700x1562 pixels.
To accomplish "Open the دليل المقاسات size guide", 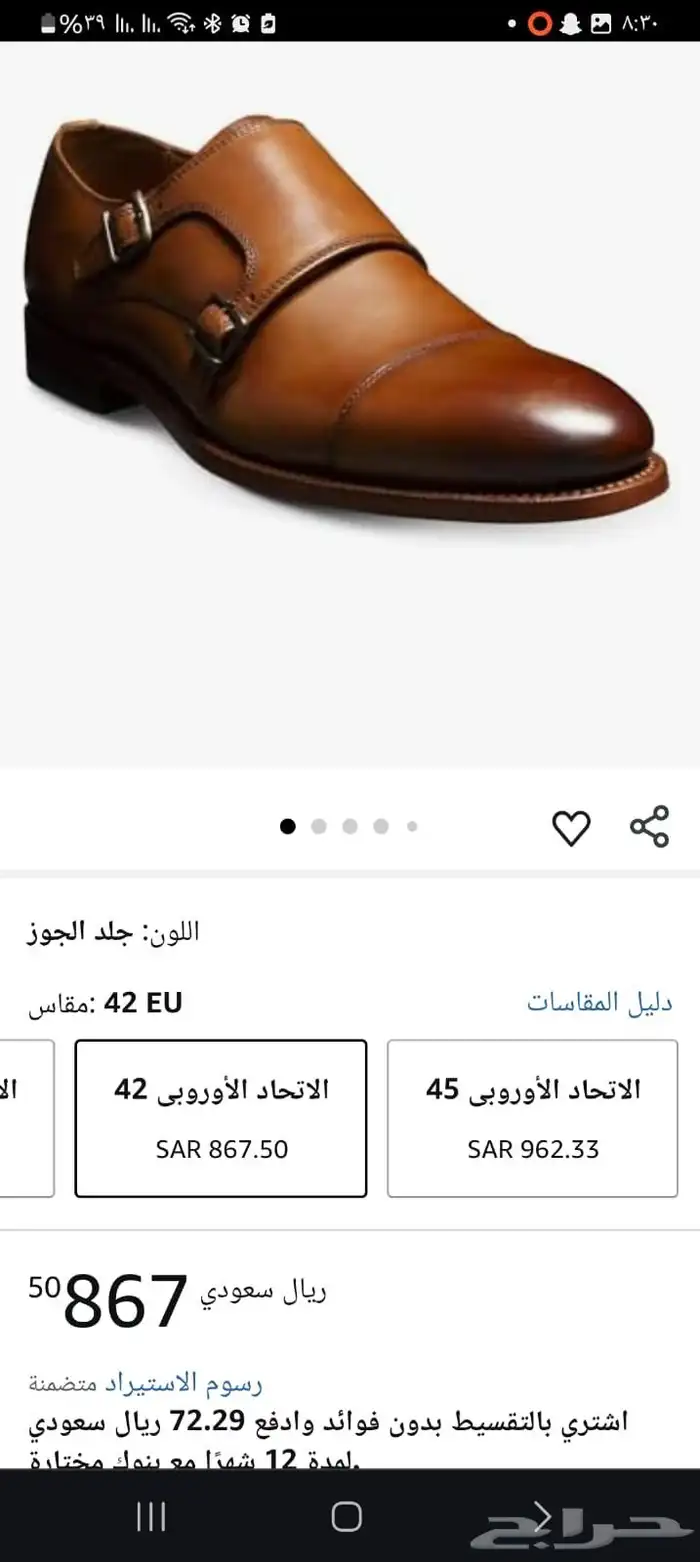I will 600,1003.
